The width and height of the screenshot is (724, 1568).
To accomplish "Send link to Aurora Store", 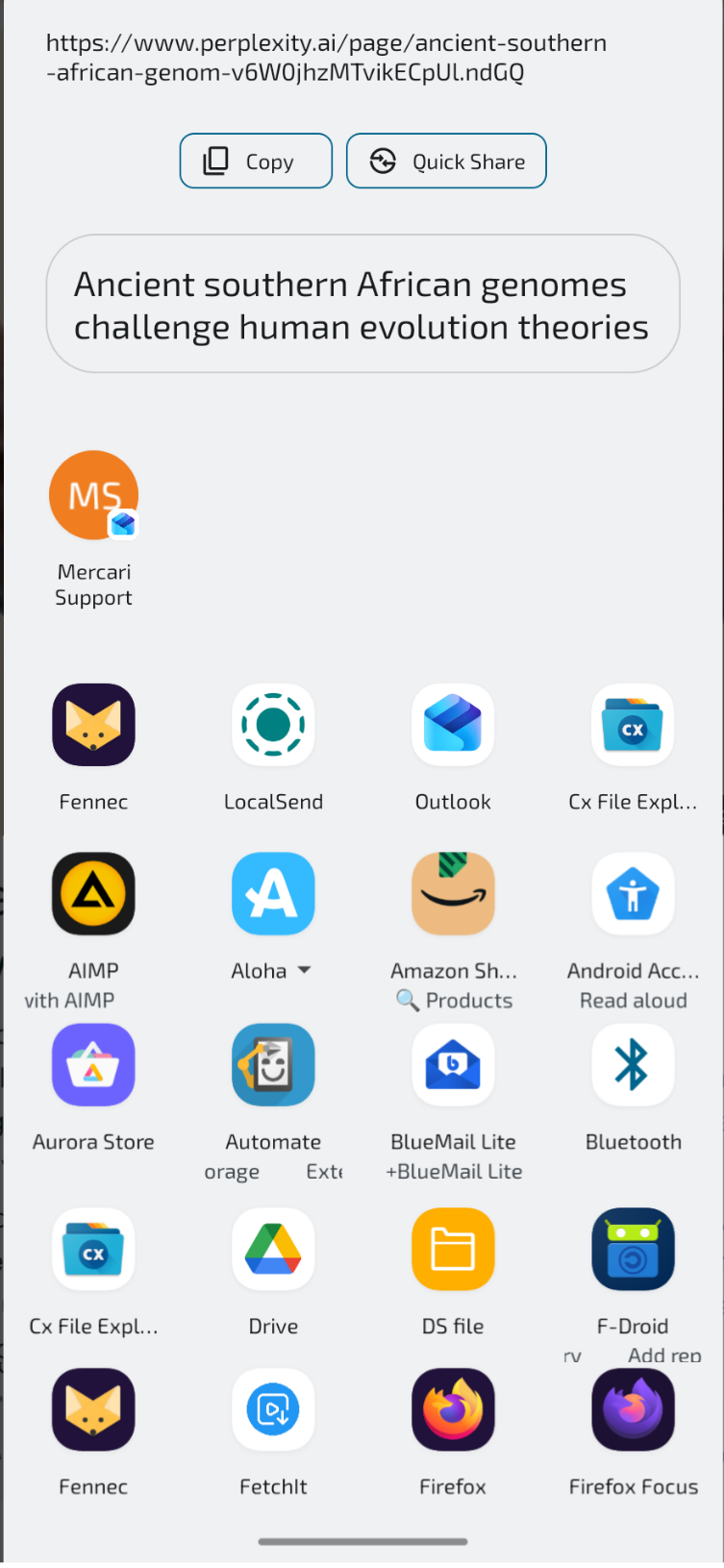I will click(93, 1065).
